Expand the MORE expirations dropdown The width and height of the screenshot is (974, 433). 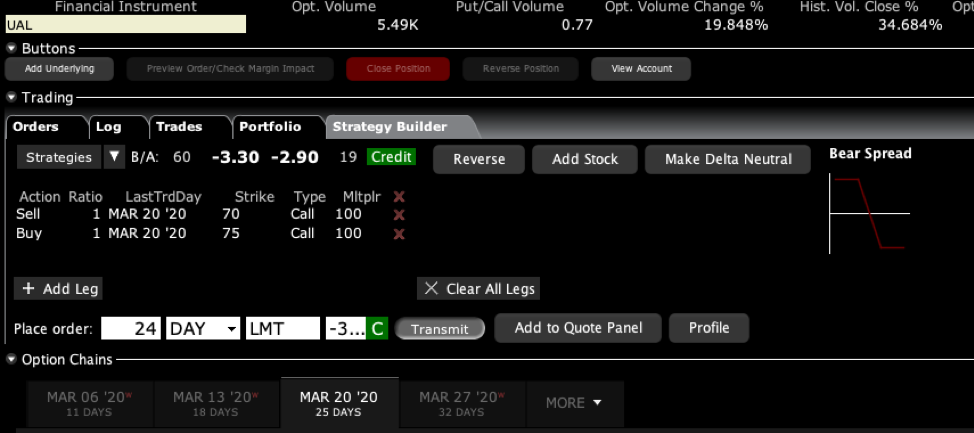click(x=574, y=403)
